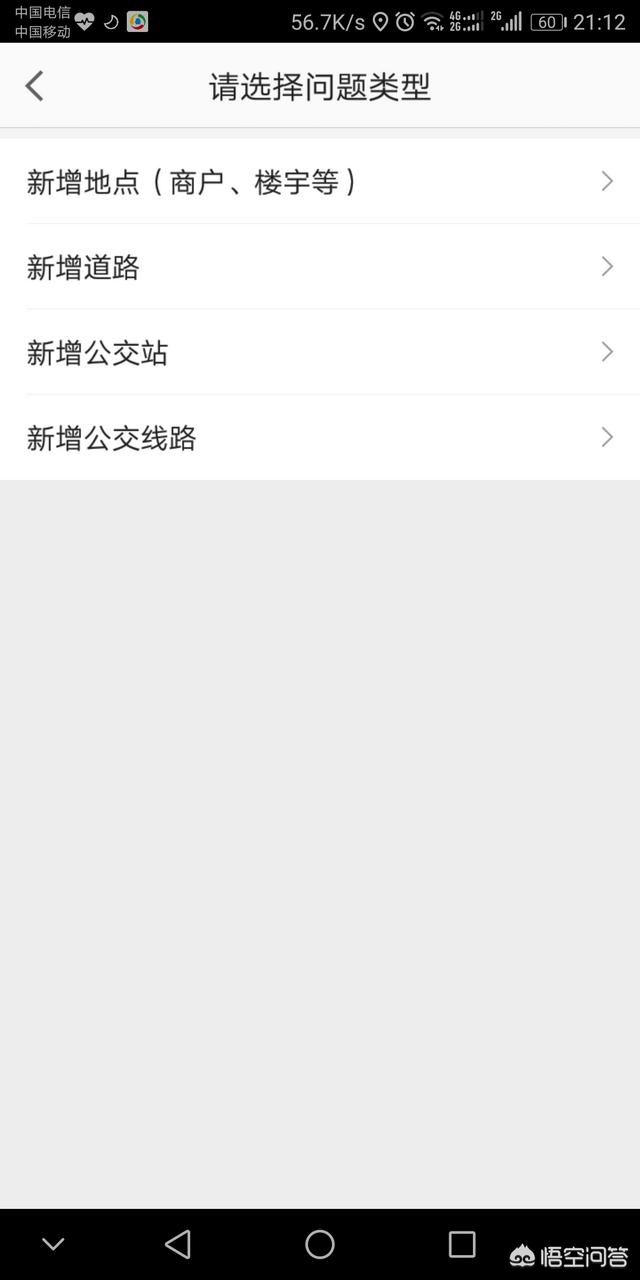This screenshot has height=1280, width=640.
Task: Open 新增地点（商户、楼宇等）
Action: pos(320,181)
